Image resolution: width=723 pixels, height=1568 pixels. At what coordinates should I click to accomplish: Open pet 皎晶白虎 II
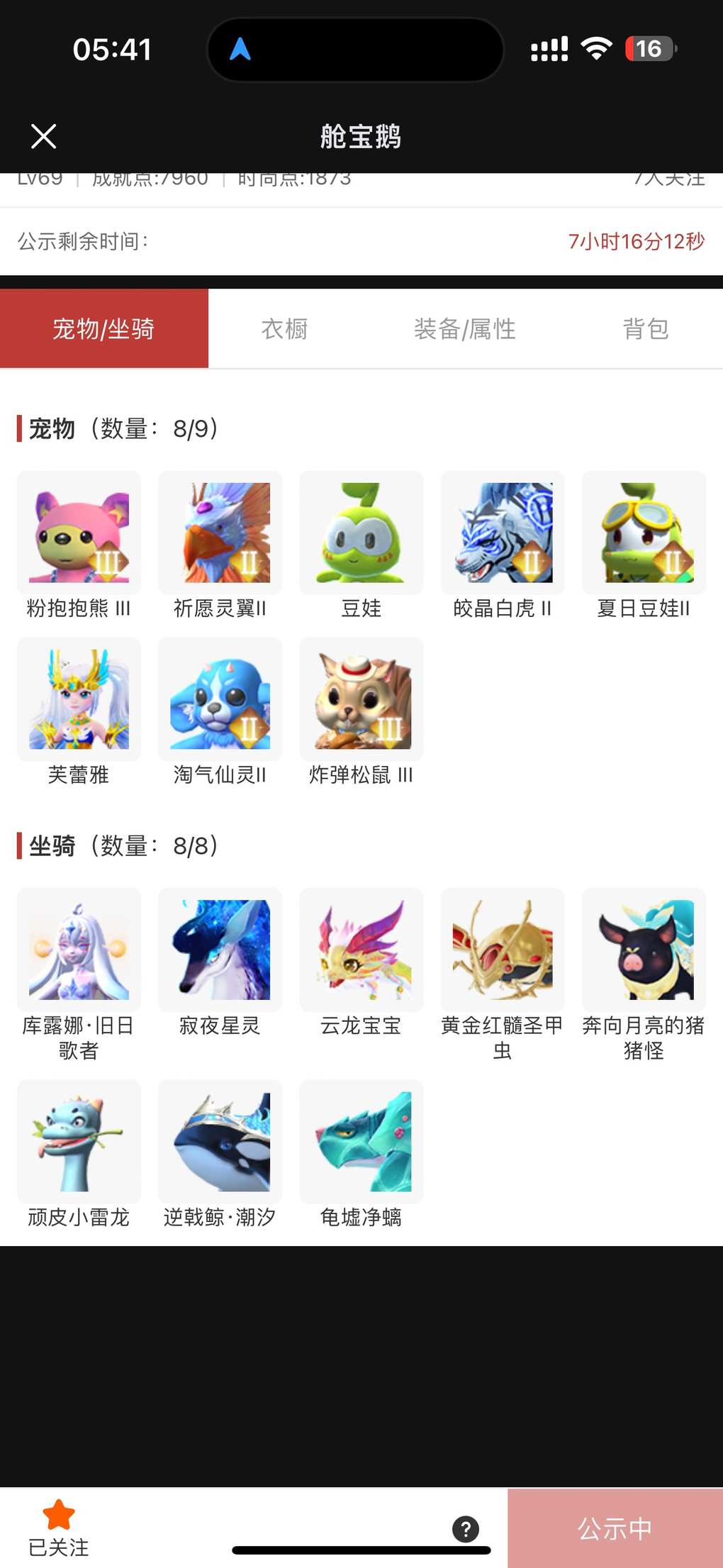(503, 533)
